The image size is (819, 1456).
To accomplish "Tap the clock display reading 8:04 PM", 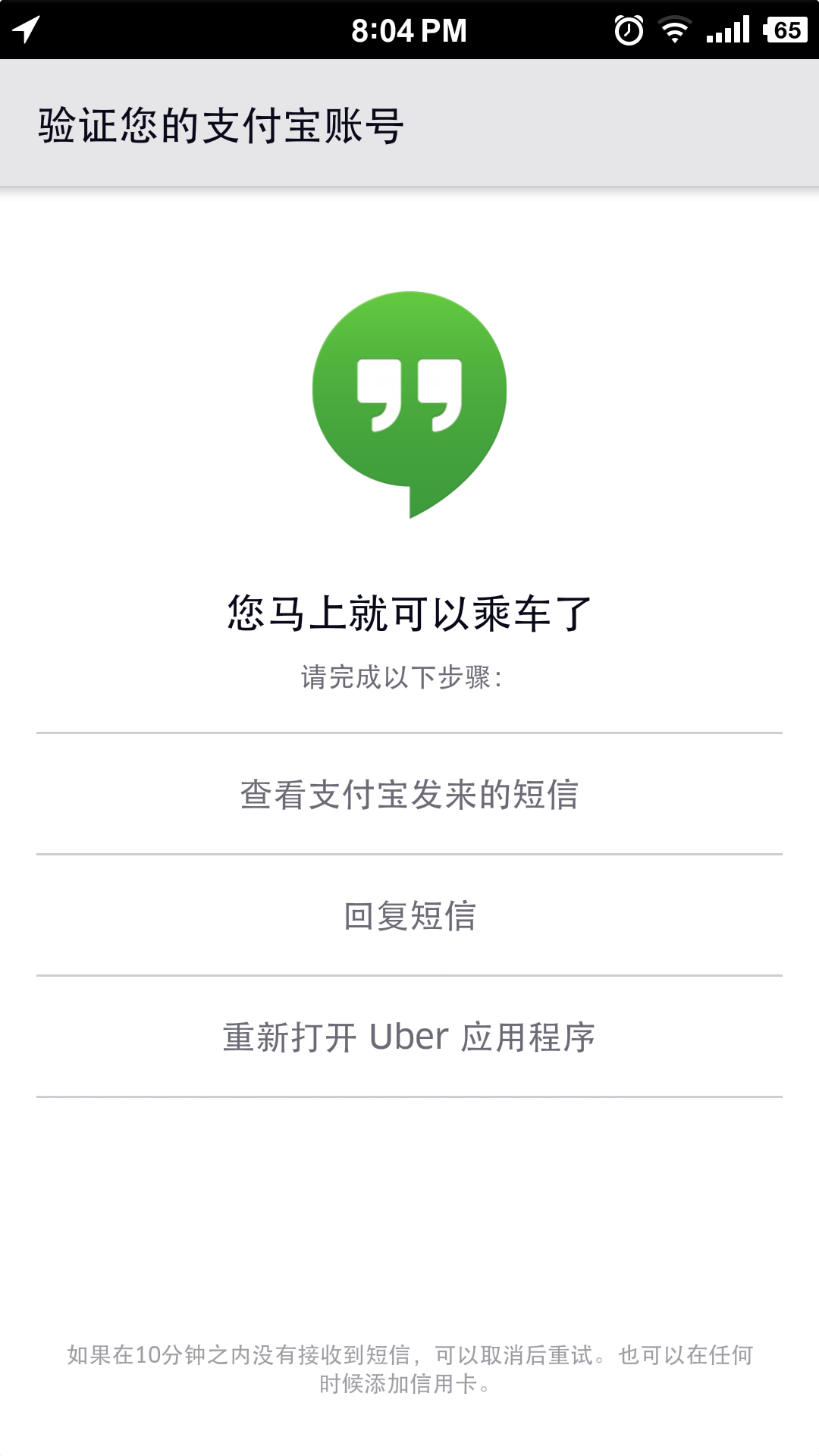I will pyautogui.click(x=409, y=29).
